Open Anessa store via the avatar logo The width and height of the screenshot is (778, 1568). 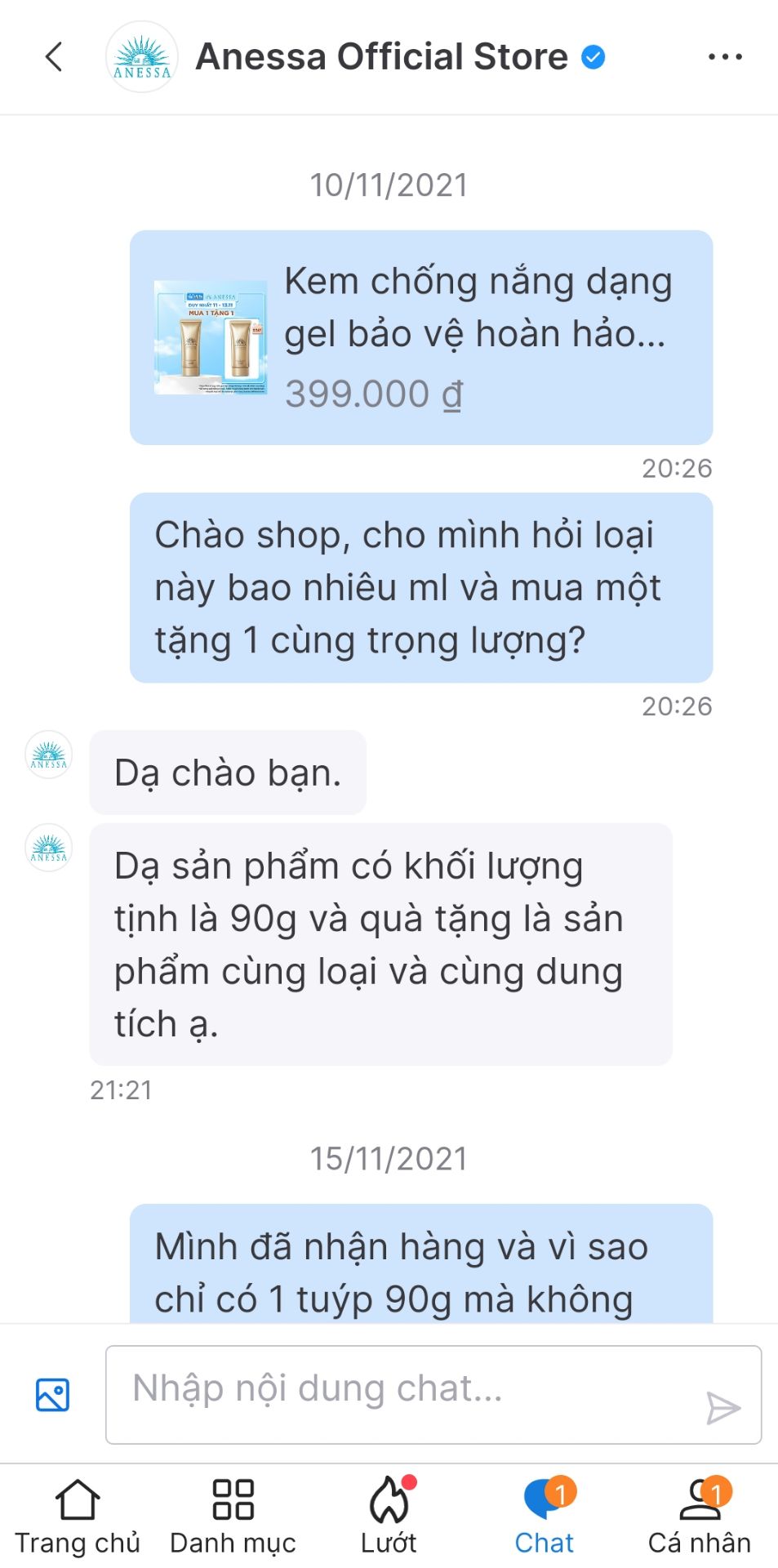(x=142, y=58)
